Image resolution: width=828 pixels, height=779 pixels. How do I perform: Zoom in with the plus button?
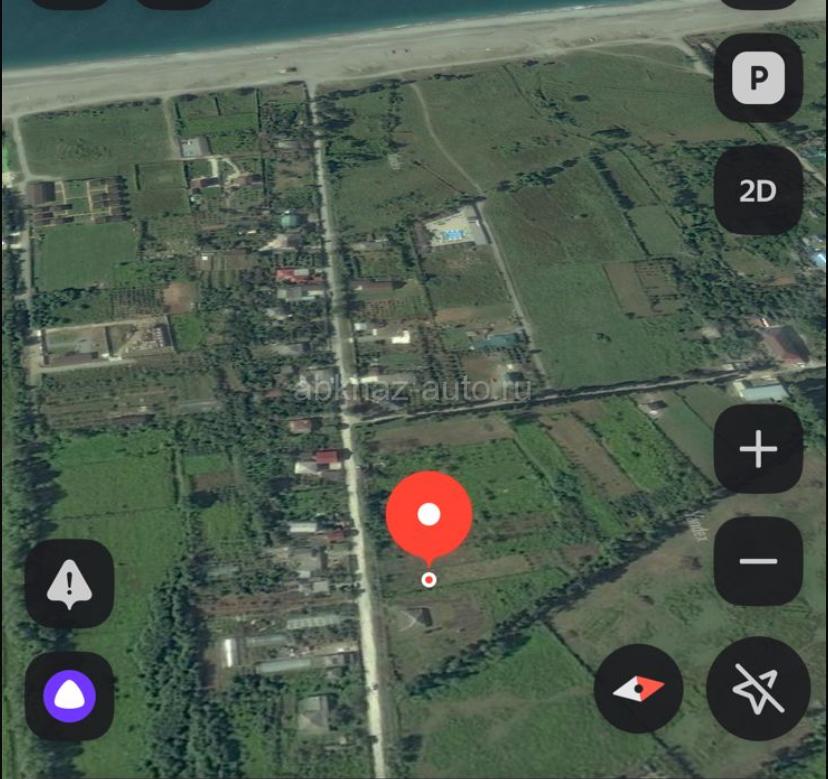[758, 449]
